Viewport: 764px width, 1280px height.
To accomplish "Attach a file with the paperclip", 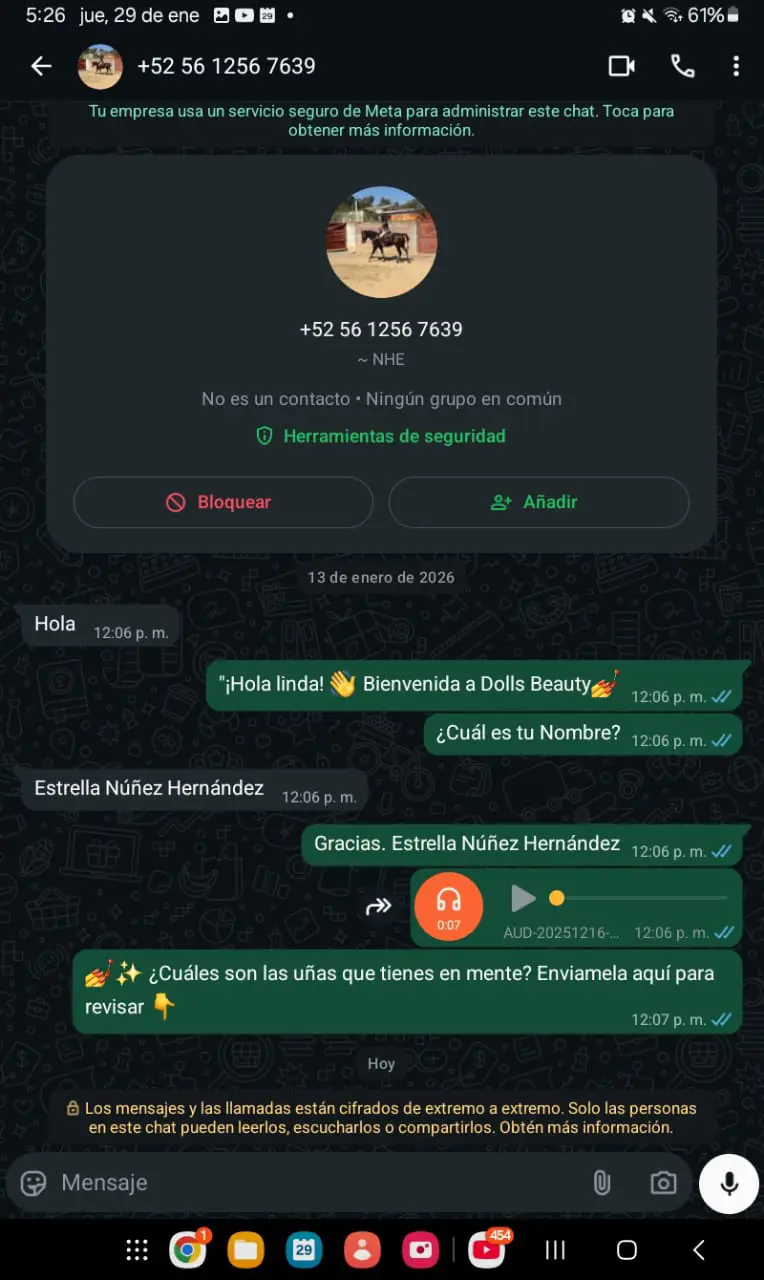I will click(601, 1183).
